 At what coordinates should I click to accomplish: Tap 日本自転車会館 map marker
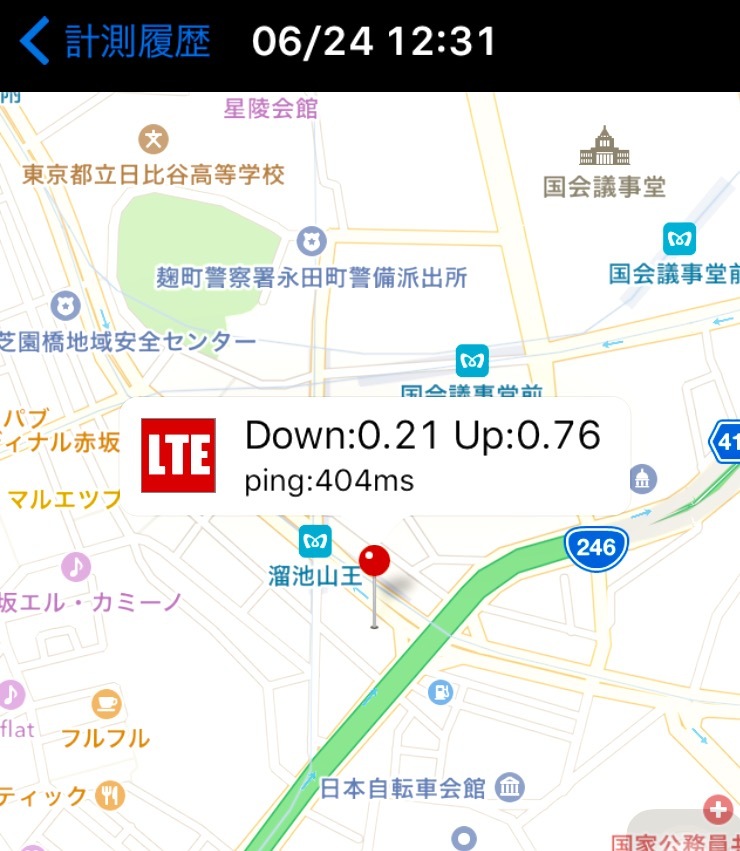click(x=509, y=787)
